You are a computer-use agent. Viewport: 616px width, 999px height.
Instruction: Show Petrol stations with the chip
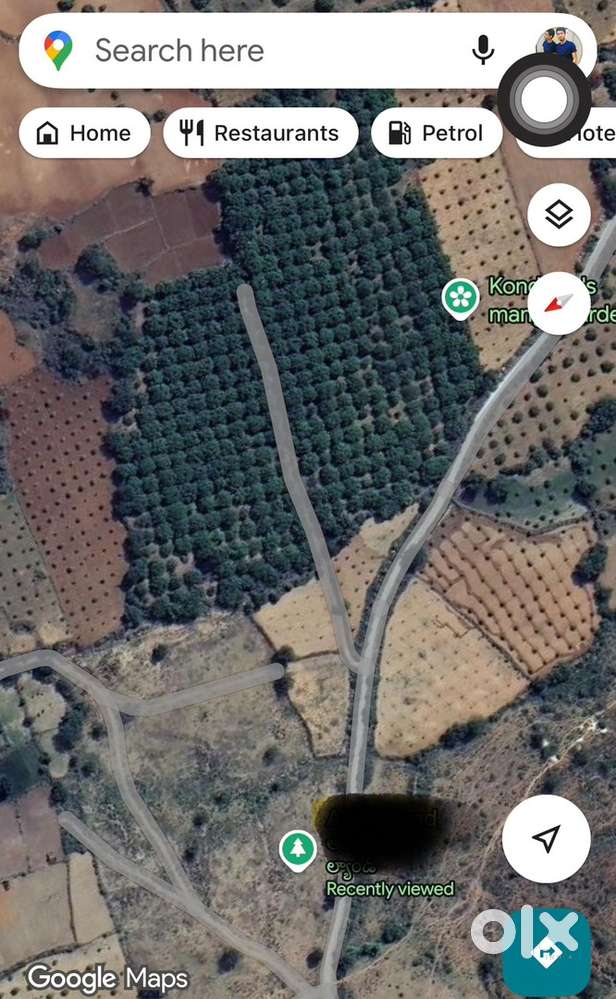click(x=436, y=133)
